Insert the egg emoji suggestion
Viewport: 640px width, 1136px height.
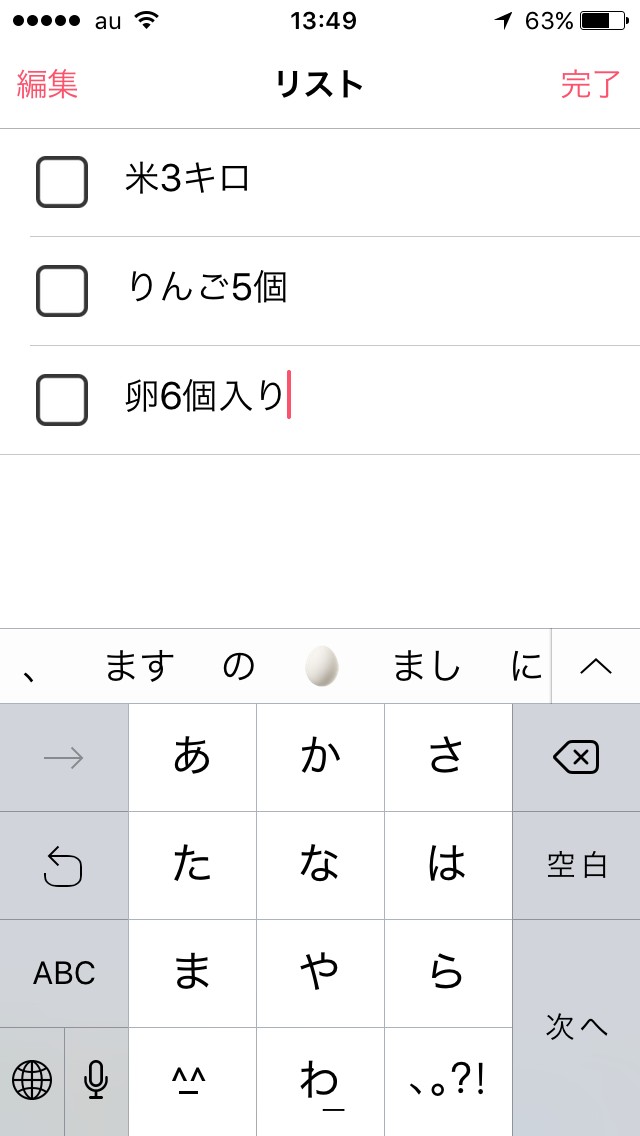pyautogui.click(x=321, y=666)
